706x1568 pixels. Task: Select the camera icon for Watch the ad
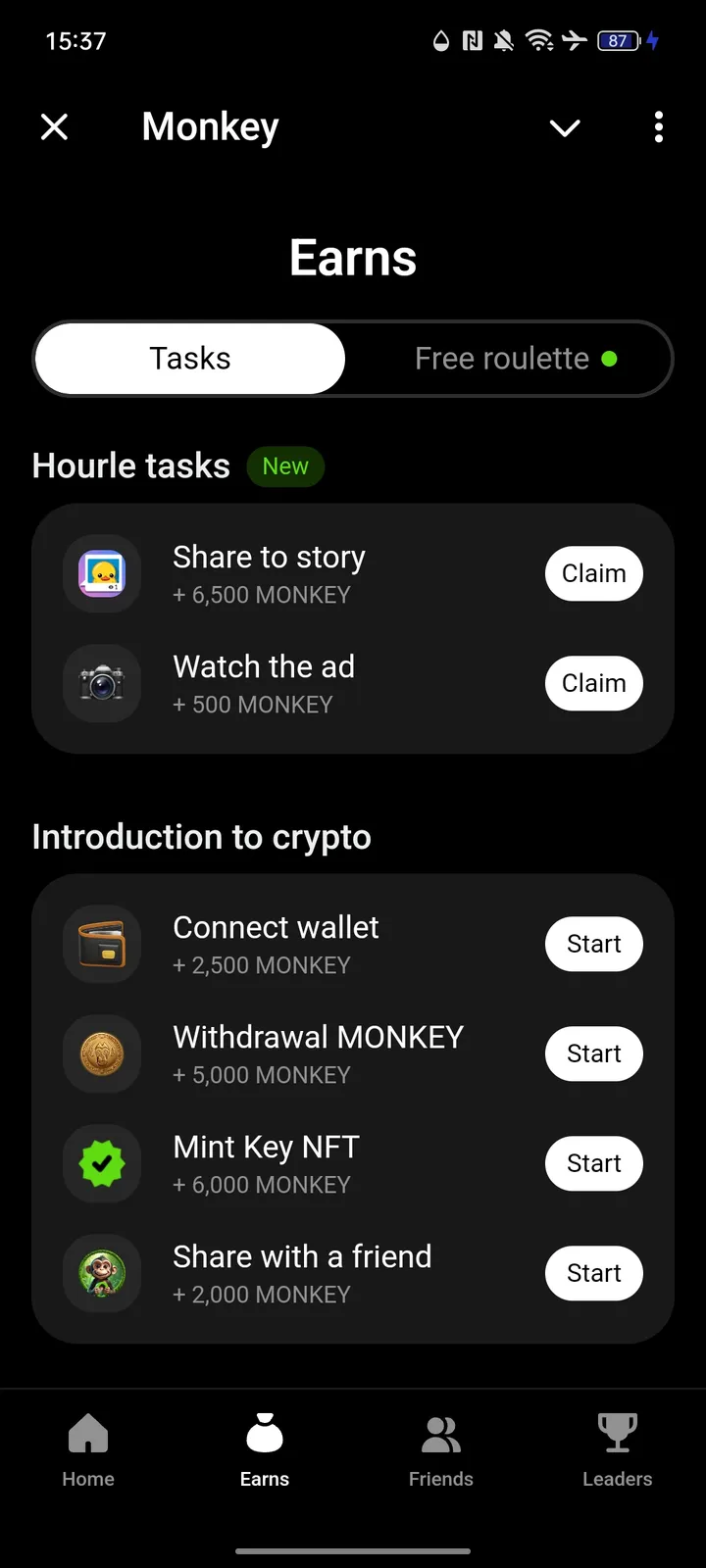[x=102, y=683]
